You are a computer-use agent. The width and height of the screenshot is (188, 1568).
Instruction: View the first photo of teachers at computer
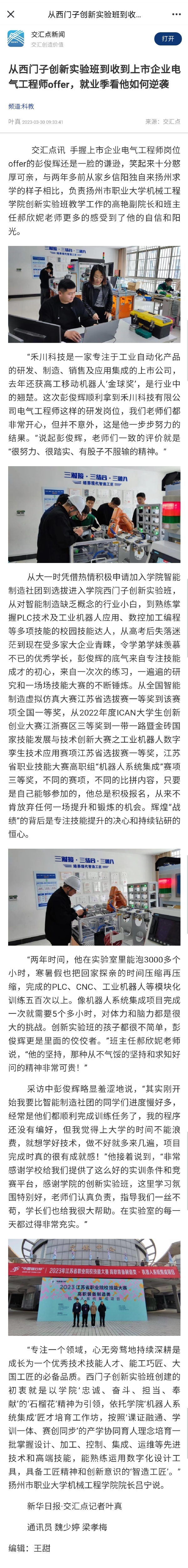[94, 294]
